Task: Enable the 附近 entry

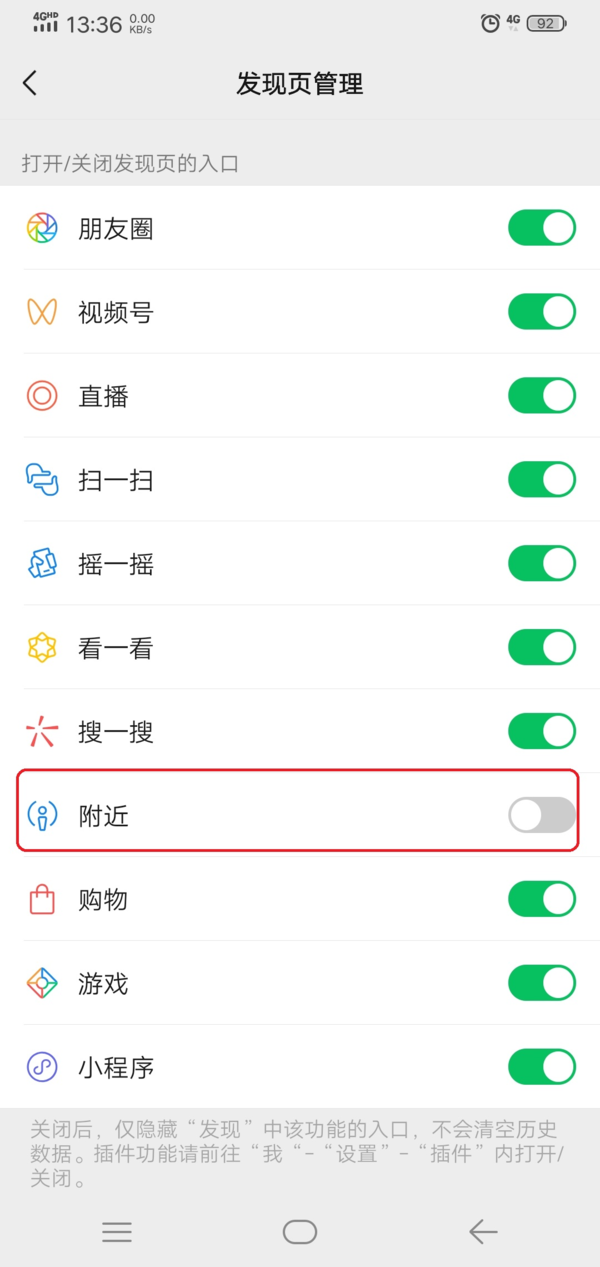Action: click(x=541, y=816)
